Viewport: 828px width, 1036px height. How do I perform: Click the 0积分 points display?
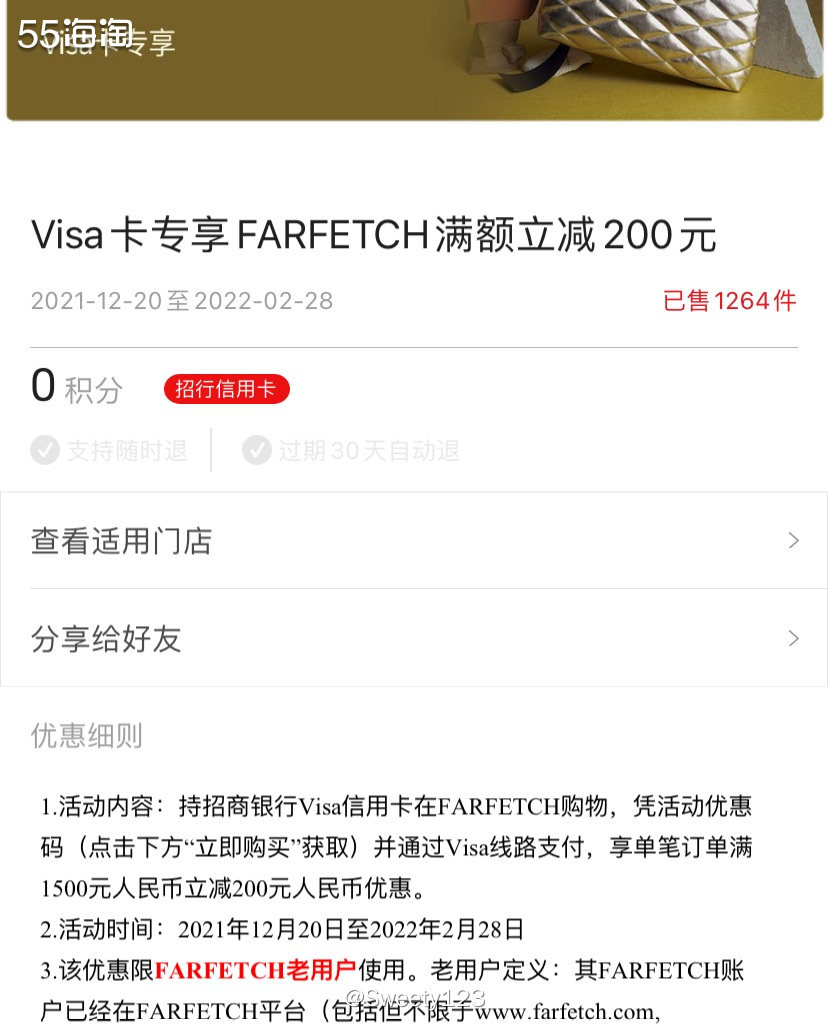coord(77,387)
